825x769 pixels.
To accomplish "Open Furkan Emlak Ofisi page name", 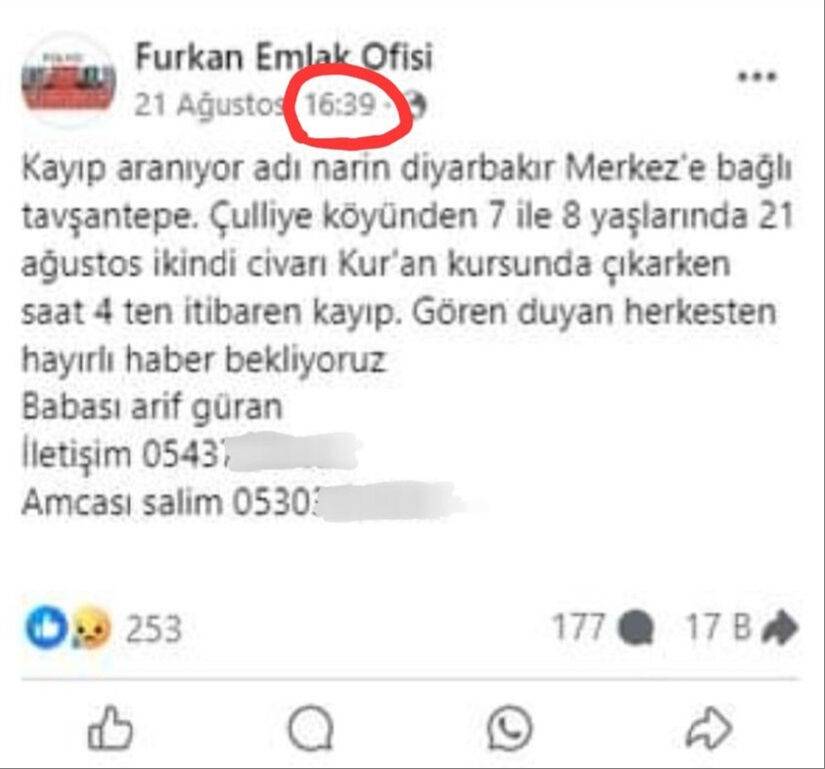I will pyautogui.click(x=283, y=56).
